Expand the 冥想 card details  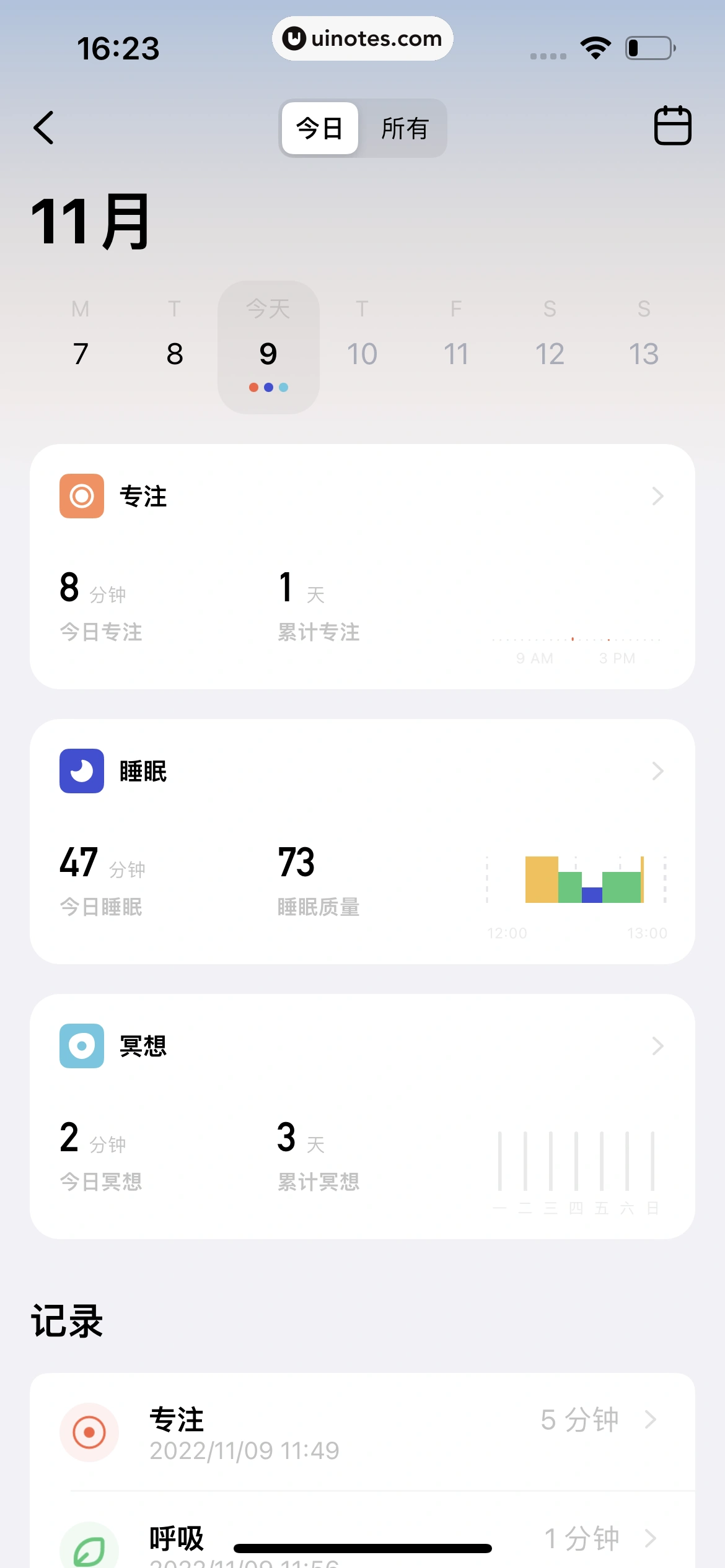pyautogui.click(x=657, y=1047)
